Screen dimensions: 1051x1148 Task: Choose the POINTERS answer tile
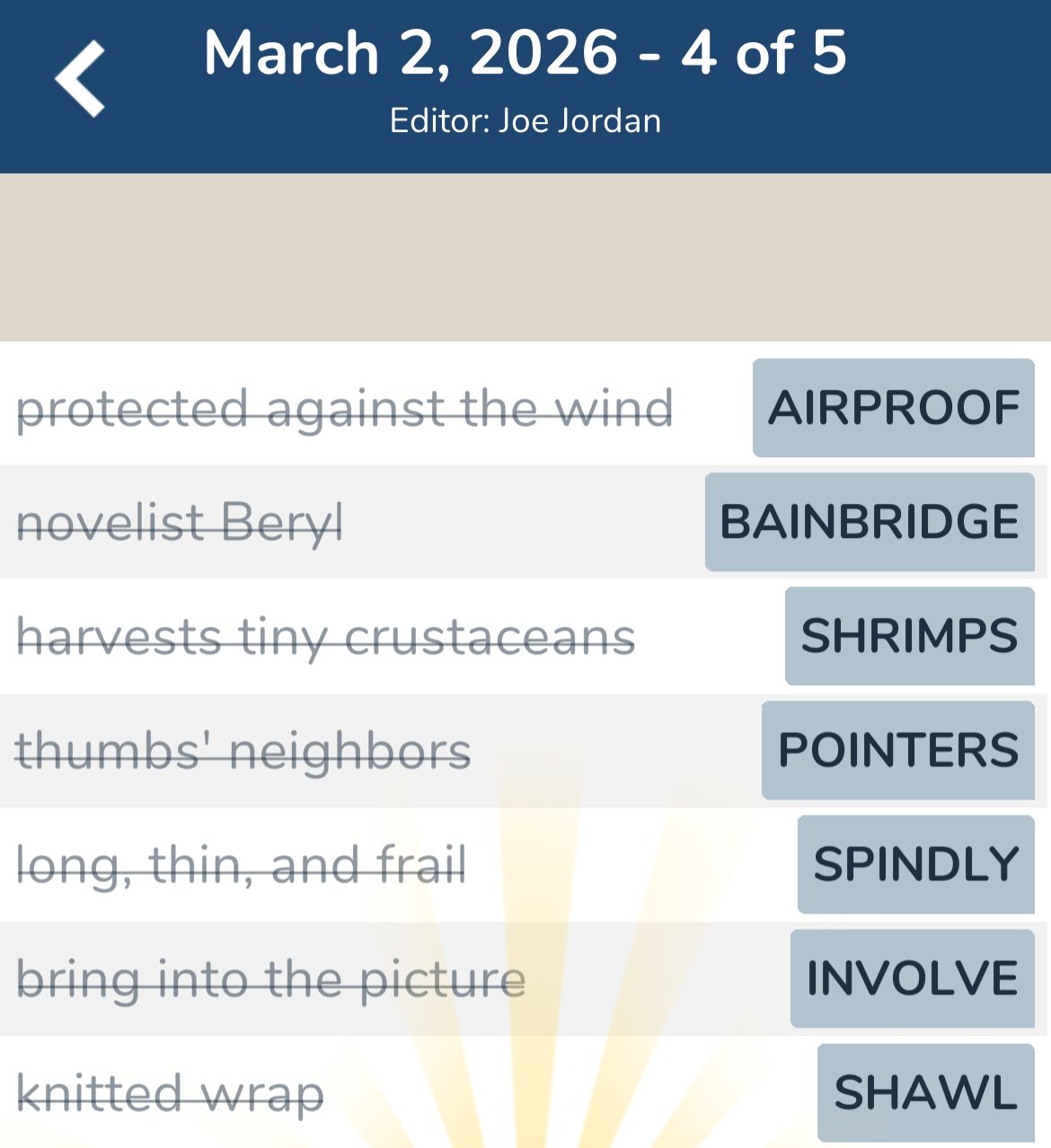[898, 751]
